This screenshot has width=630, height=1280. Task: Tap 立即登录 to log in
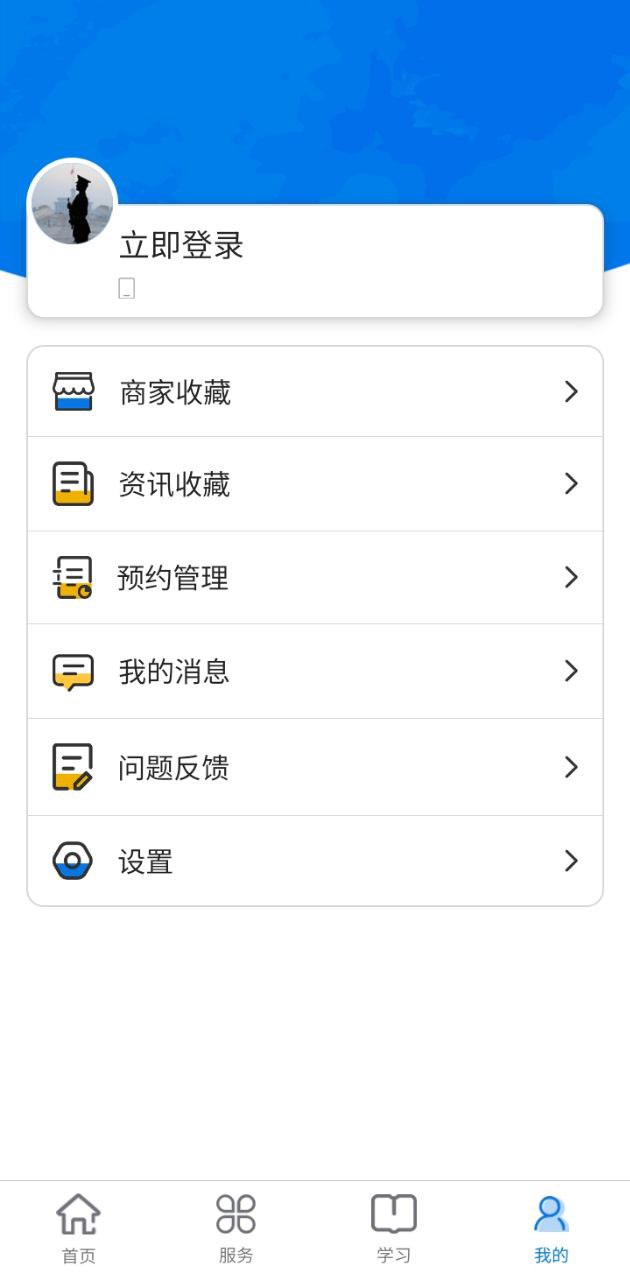point(182,246)
